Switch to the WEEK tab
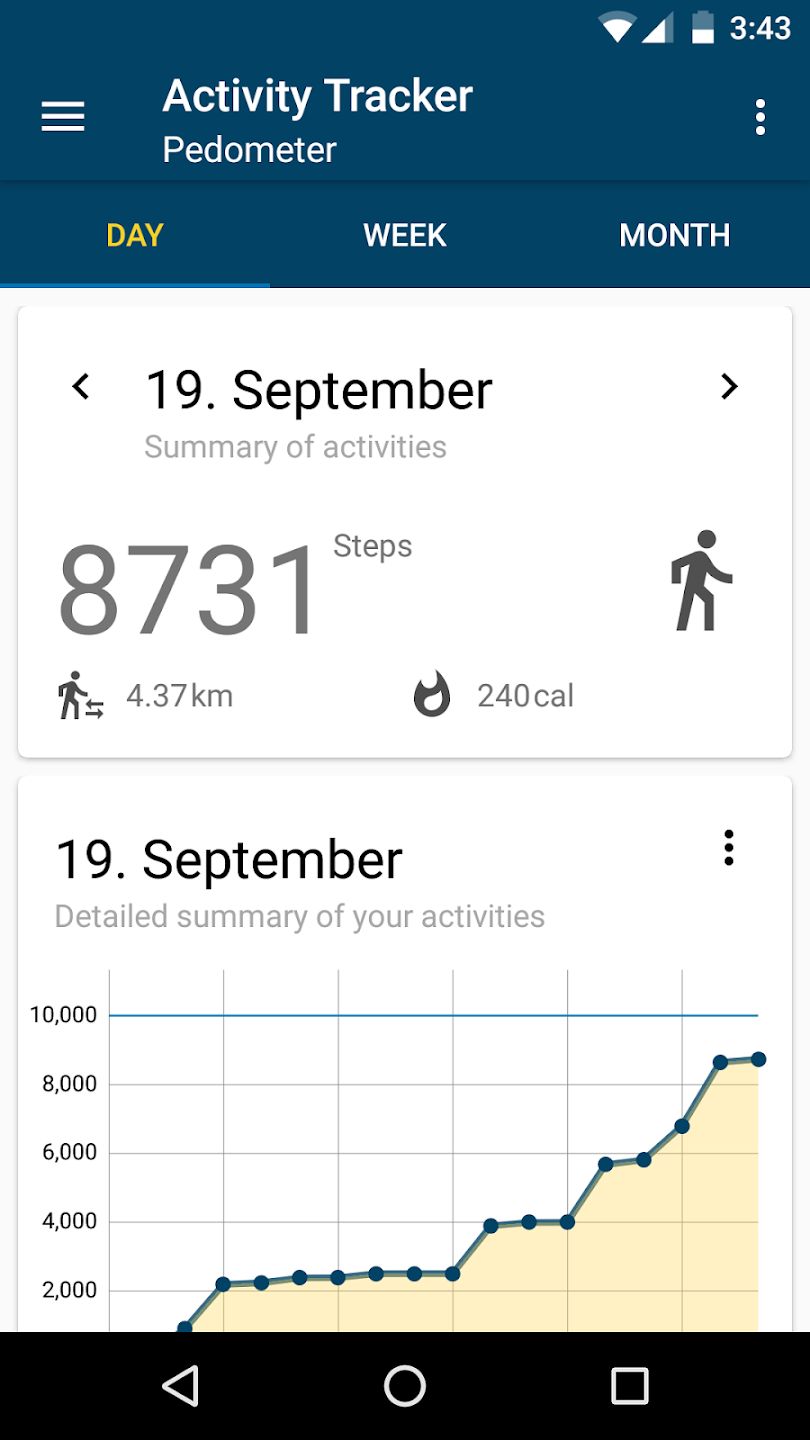This screenshot has width=810, height=1440. (x=405, y=234)
